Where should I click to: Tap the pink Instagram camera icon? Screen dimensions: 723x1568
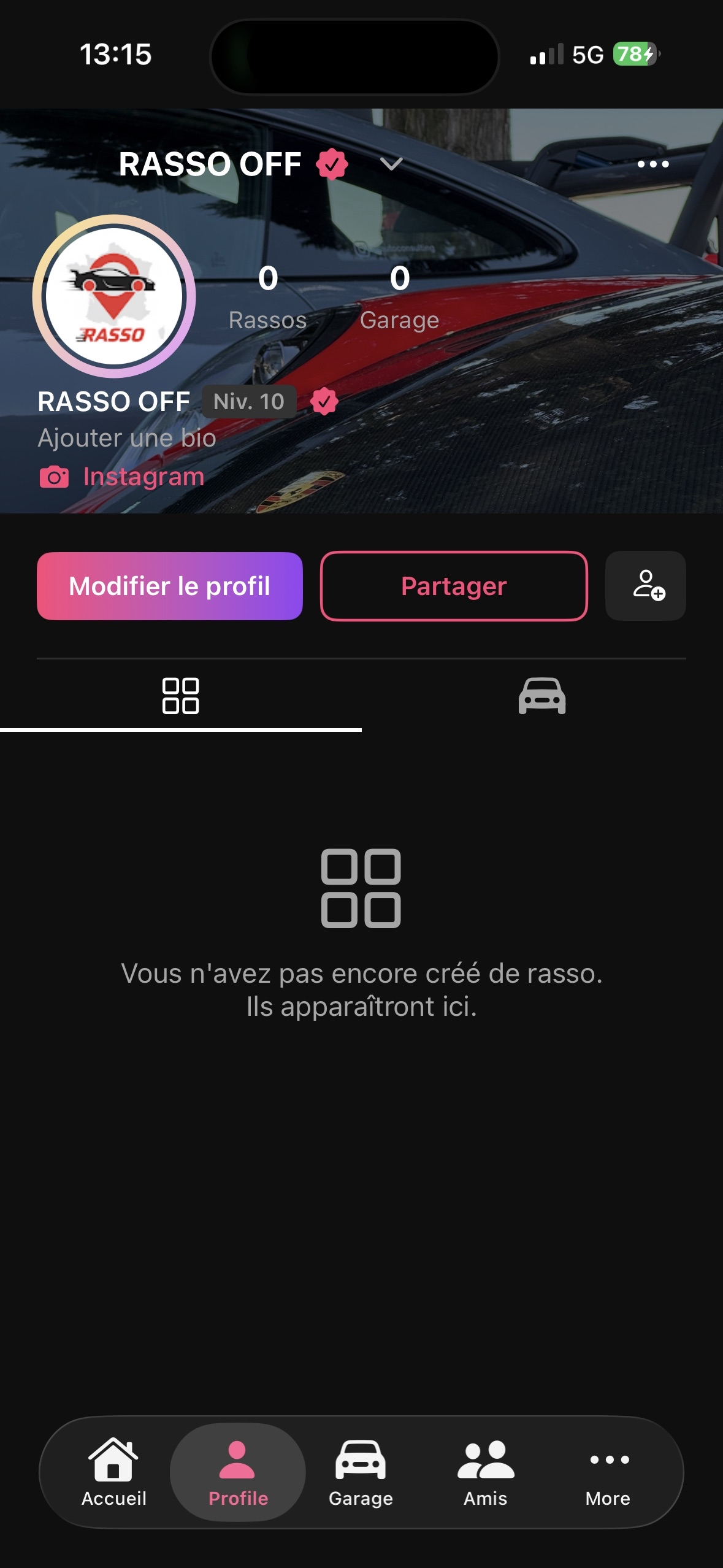tap(54, 475)
